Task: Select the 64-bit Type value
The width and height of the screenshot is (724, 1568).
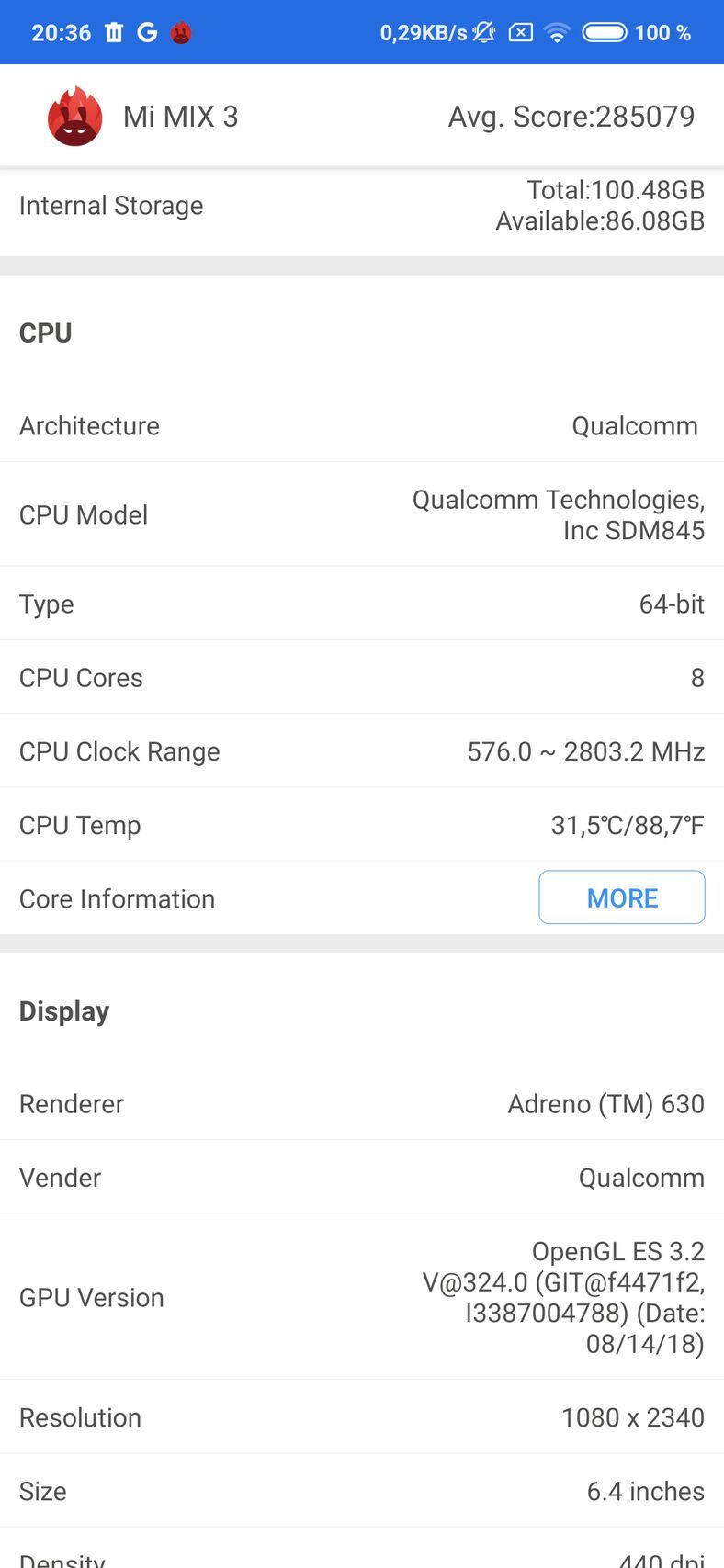Action: pos(673,604)
